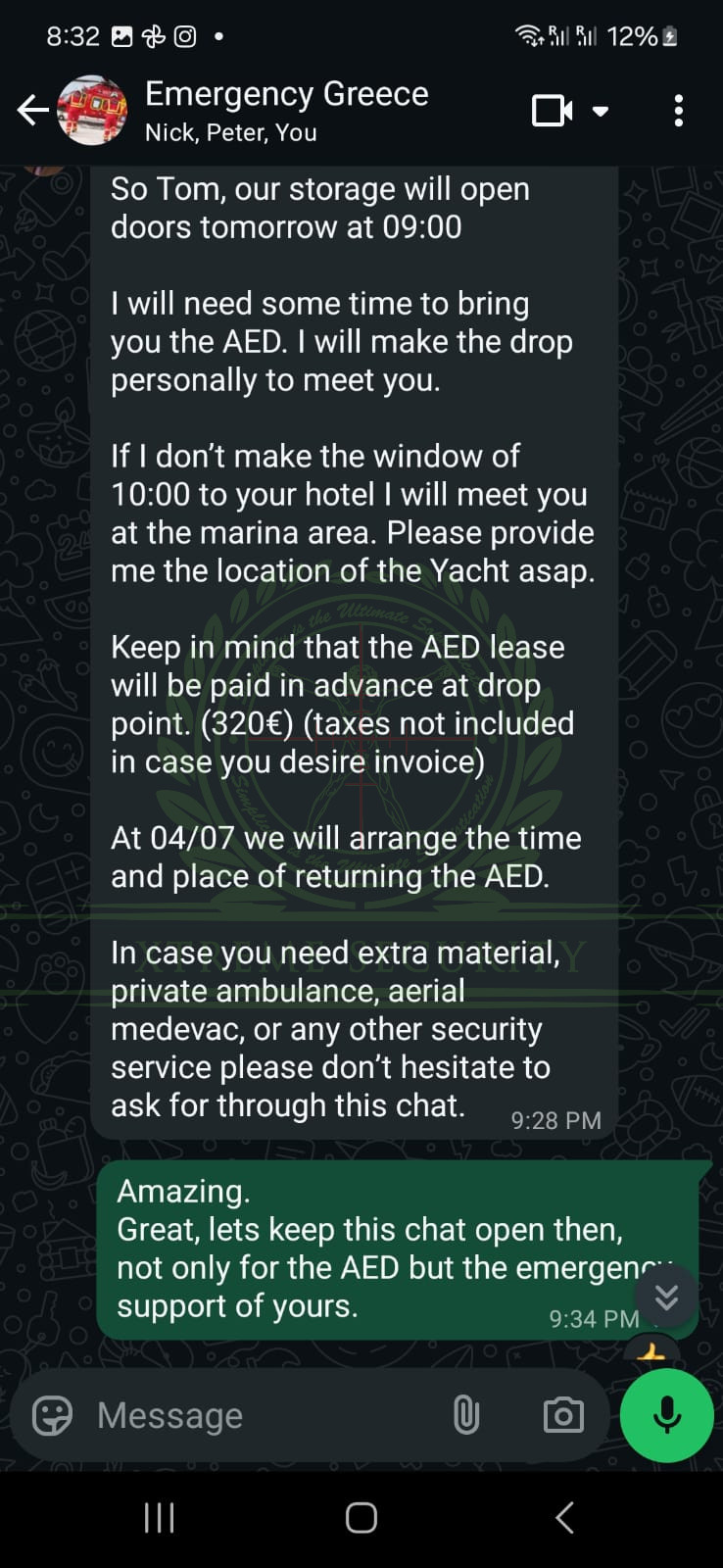The image size is (723, 1568).
Task: Open the Emergency Greece group avatar
Action: tap(92, 111)
